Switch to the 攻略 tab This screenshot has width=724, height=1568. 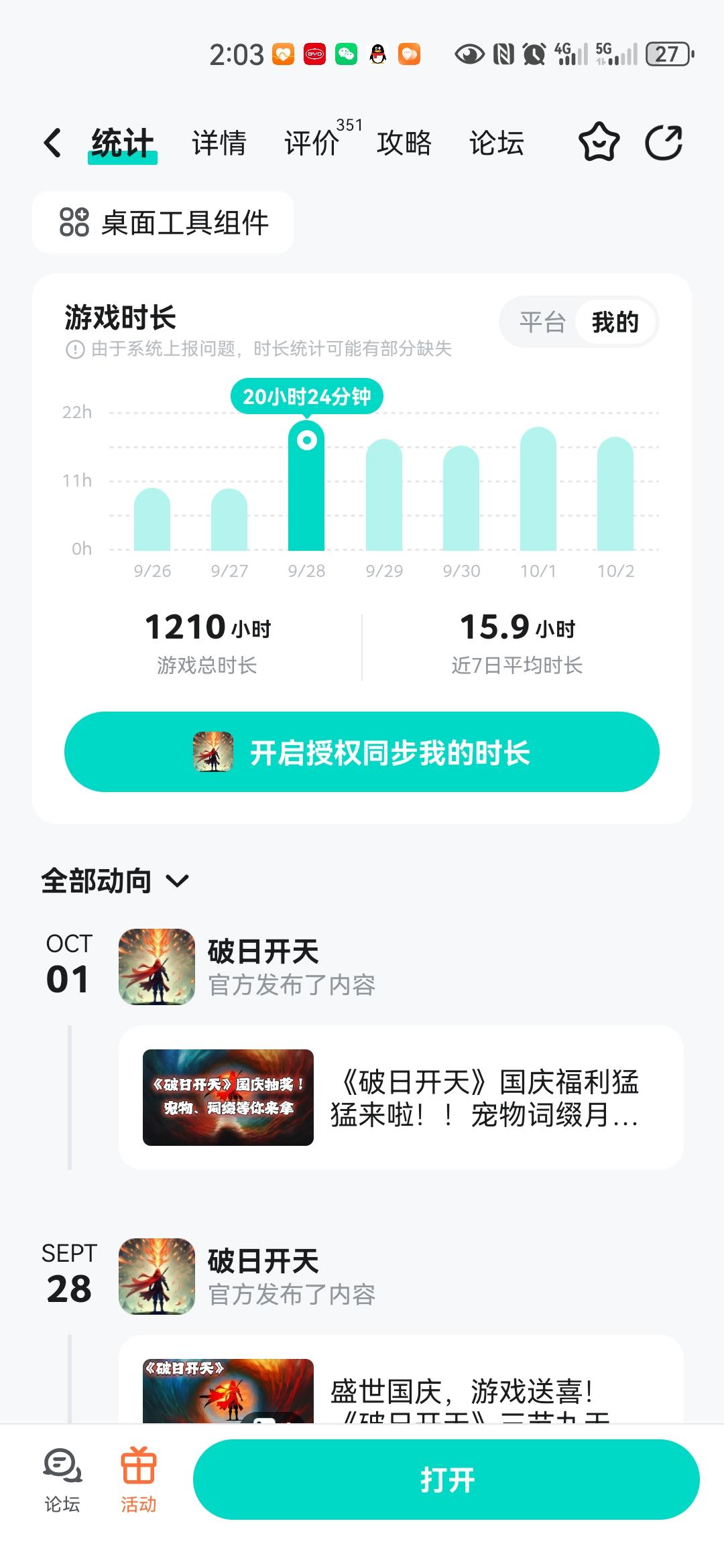coord(404,143)
